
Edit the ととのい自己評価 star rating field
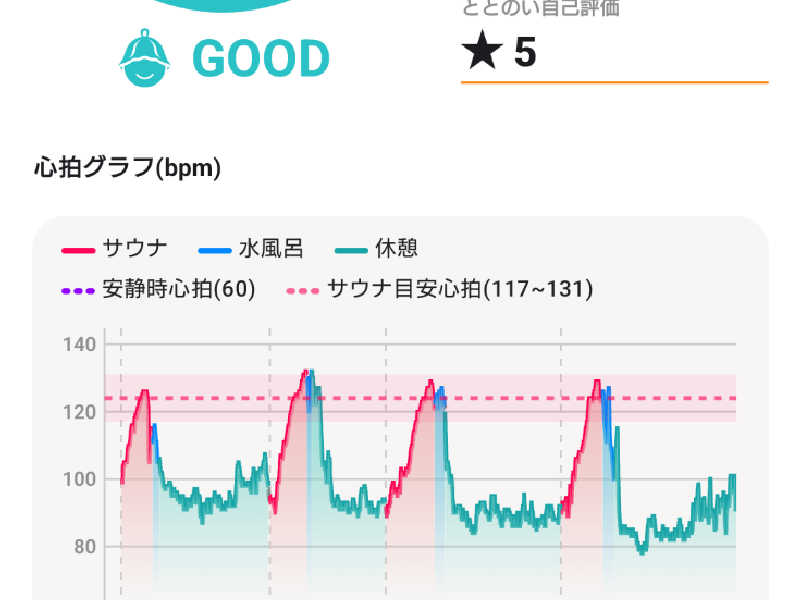coord(612,54)
